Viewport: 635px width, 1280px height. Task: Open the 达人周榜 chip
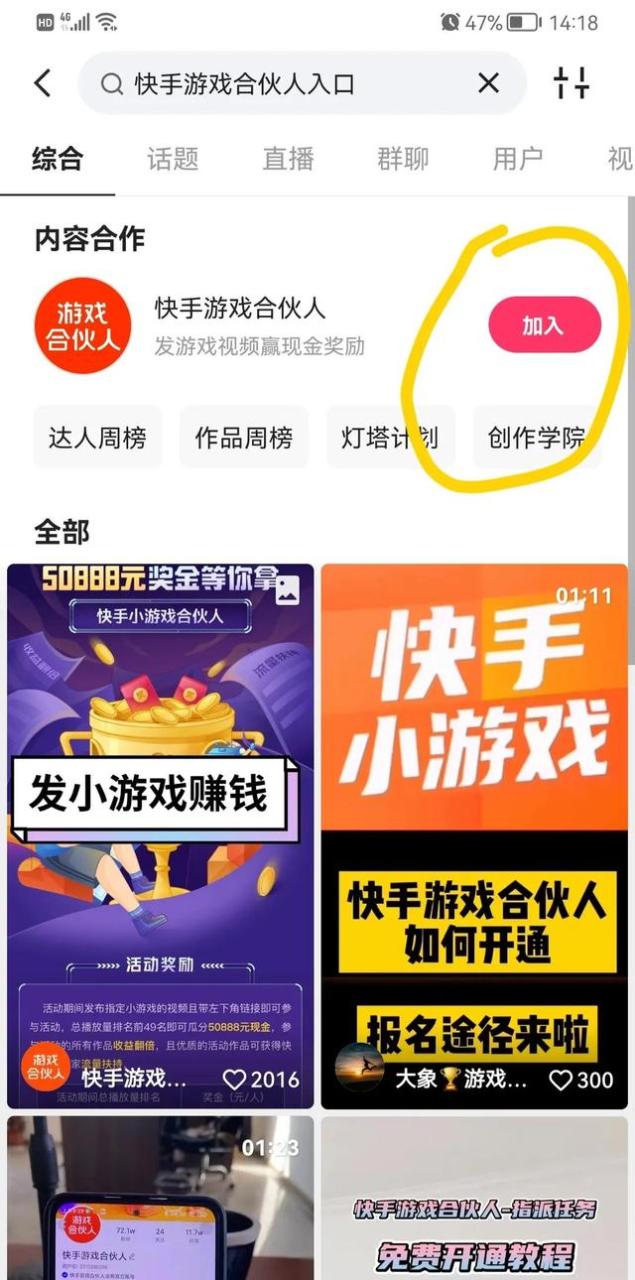click(x=97, y=437)
